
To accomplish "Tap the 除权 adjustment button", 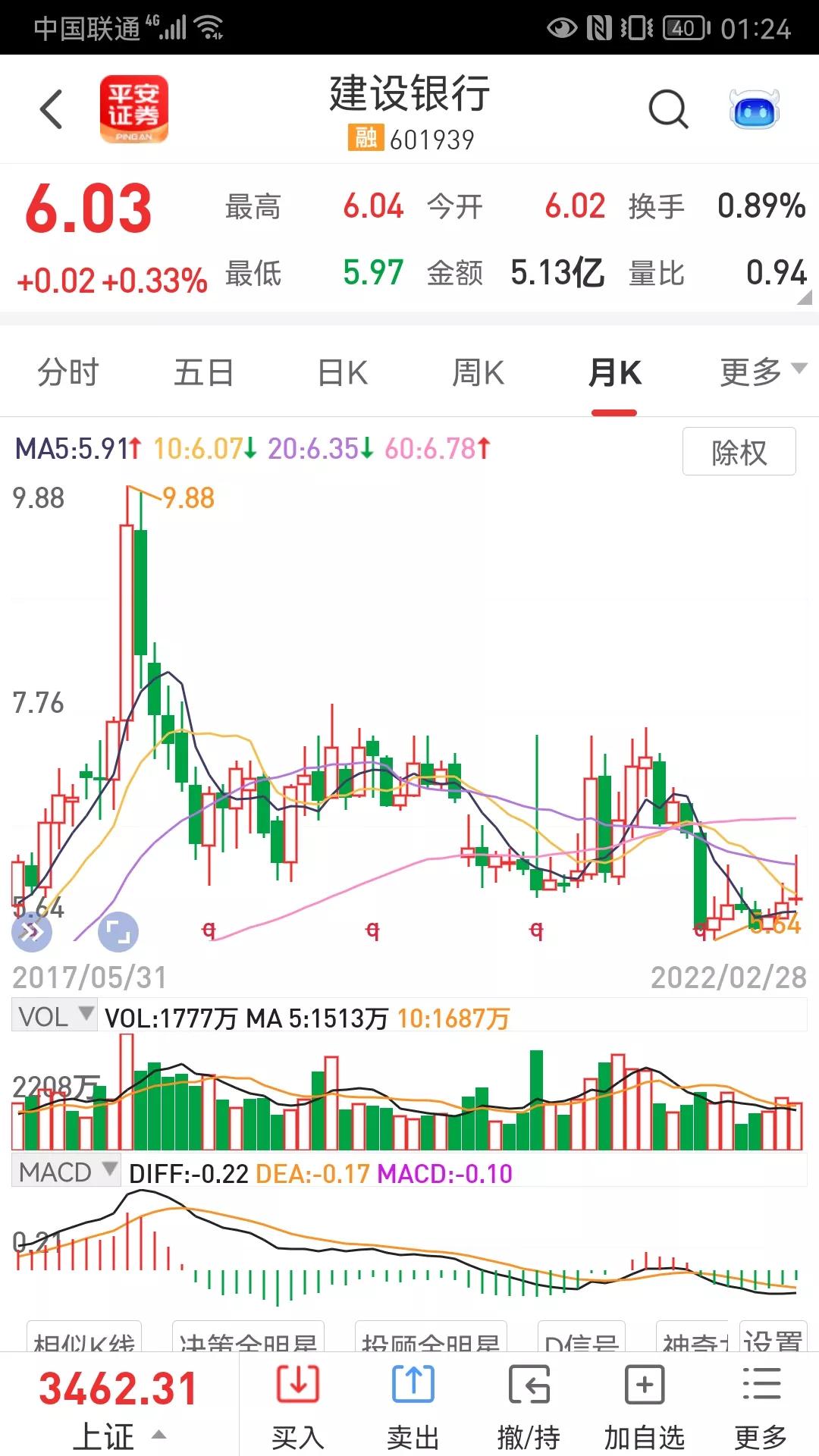I will pos(739,452).
